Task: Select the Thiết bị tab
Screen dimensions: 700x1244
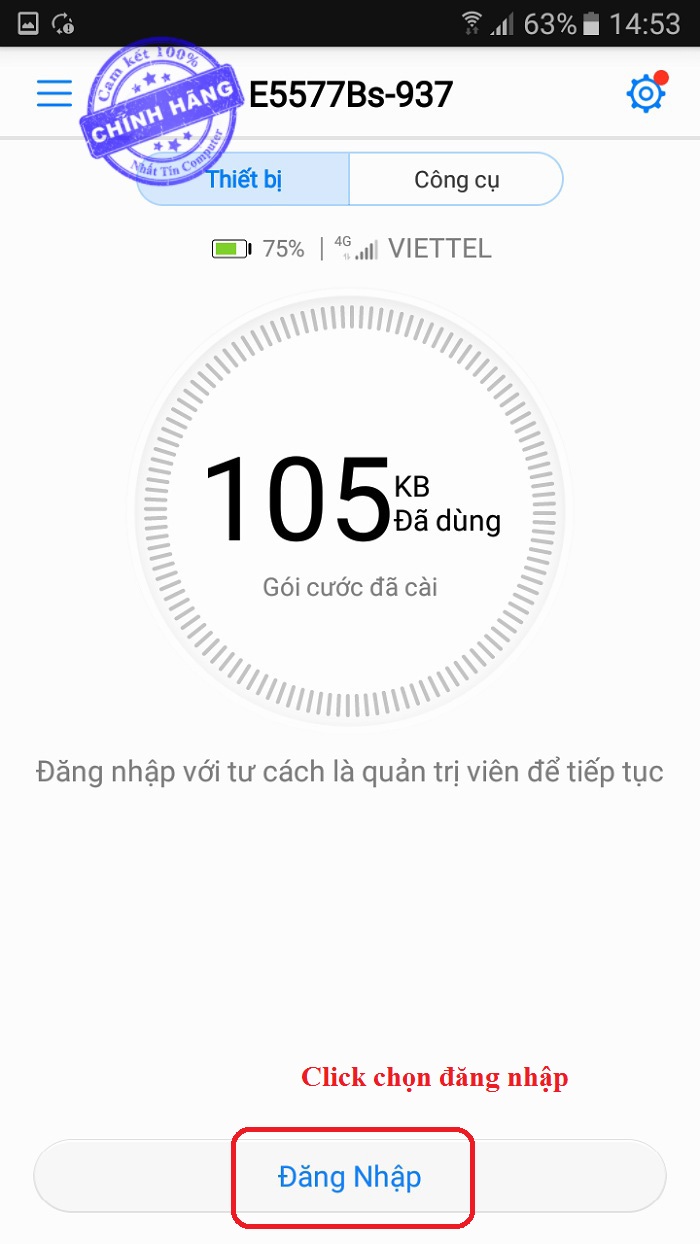Action: pyautogui.click(x=245, y=180)
